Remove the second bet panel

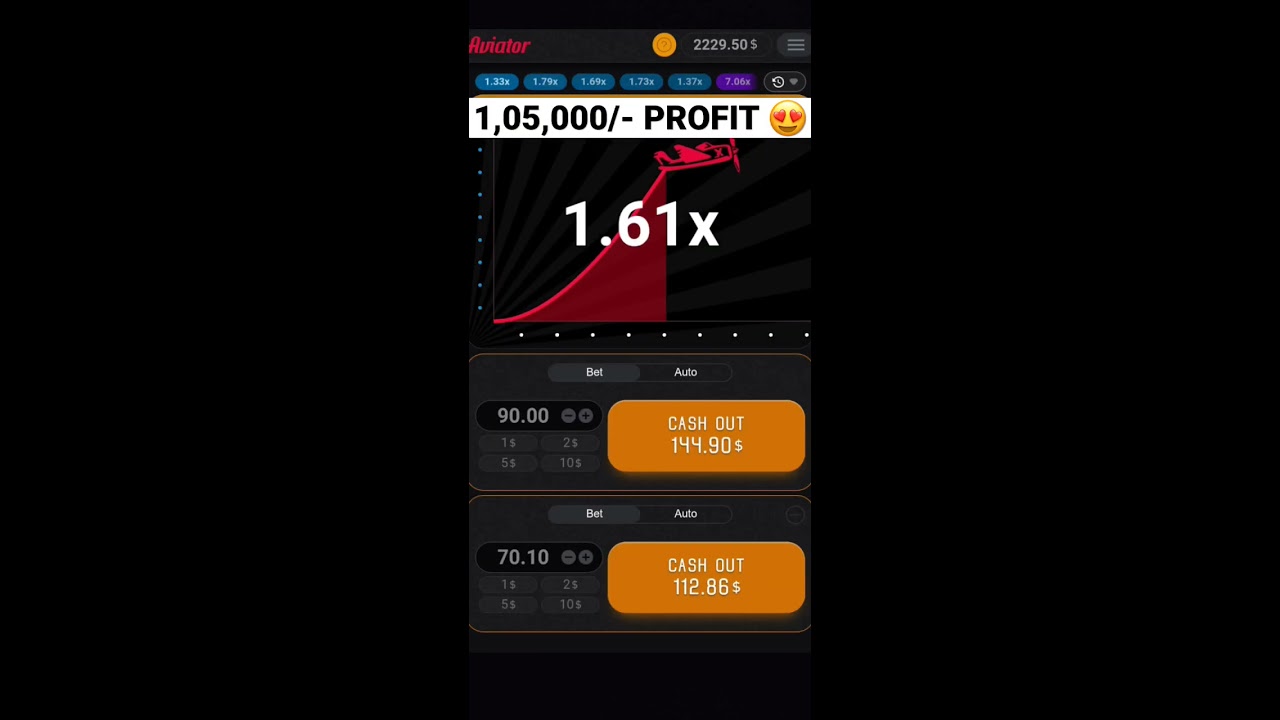coord(795,515)
